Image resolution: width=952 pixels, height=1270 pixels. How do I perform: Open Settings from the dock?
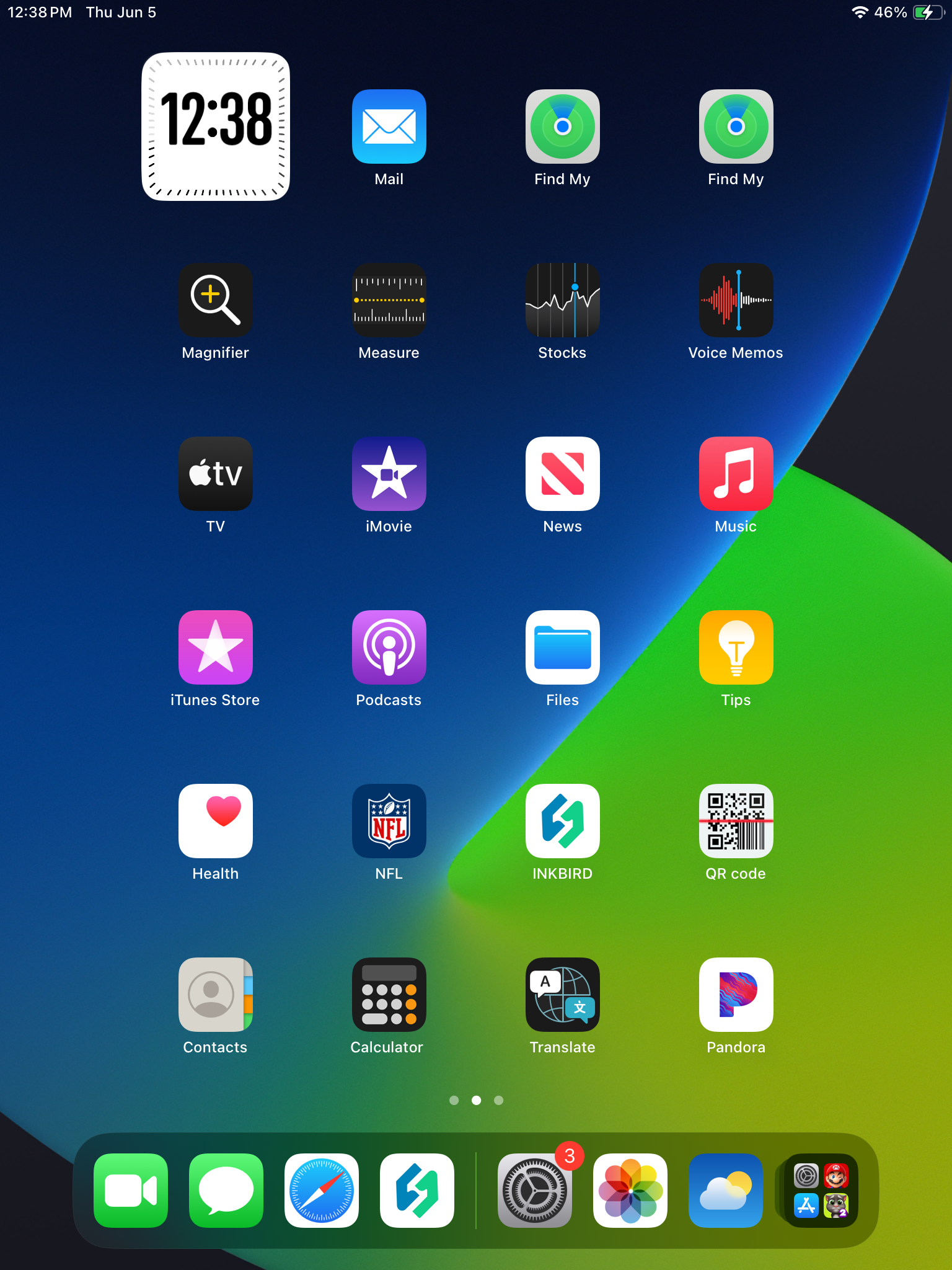pos(534,1191)
